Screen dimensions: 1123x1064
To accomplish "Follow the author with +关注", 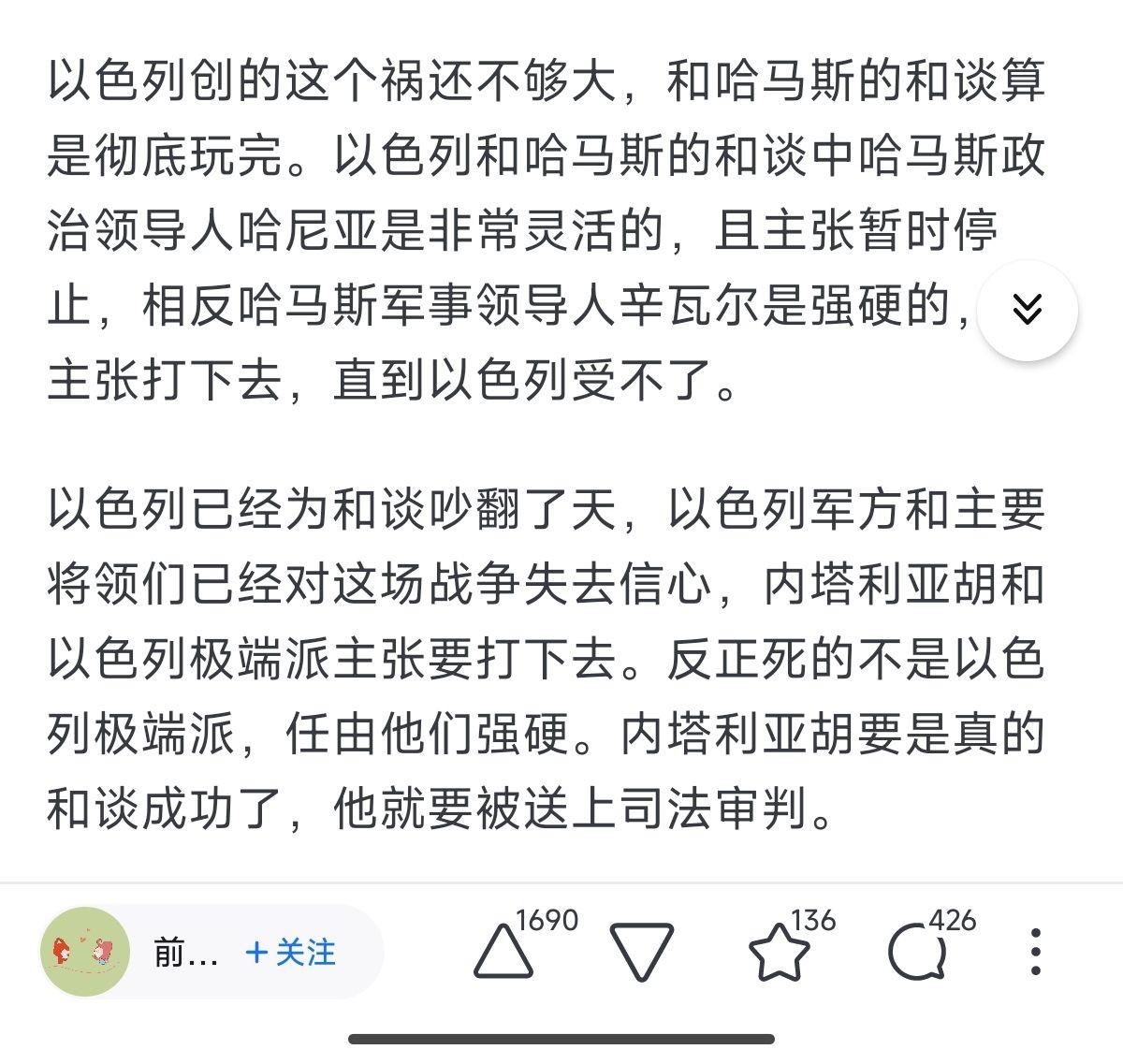I will click(x=290, y=953).
